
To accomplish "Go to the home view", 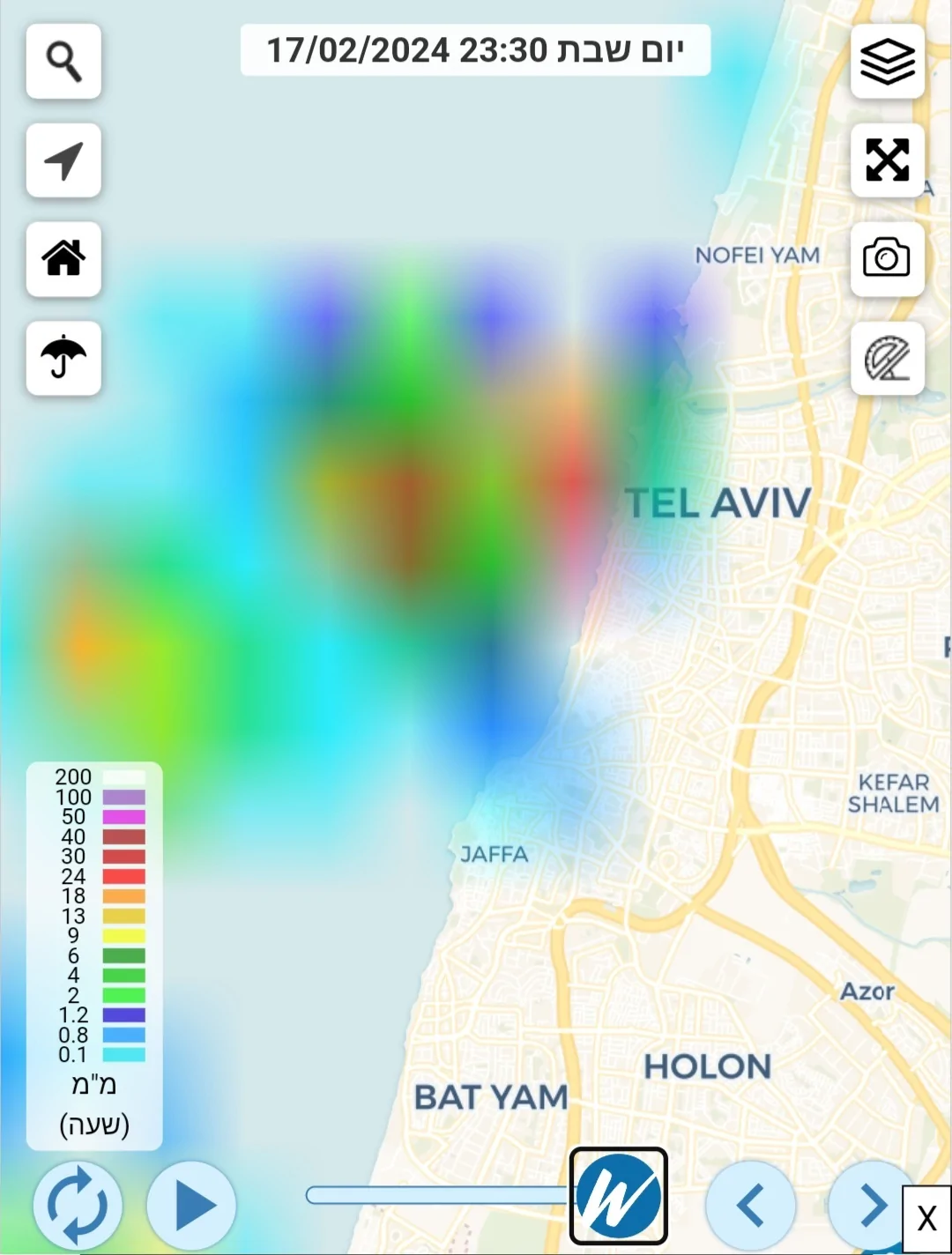I will [x=63, y=259].
